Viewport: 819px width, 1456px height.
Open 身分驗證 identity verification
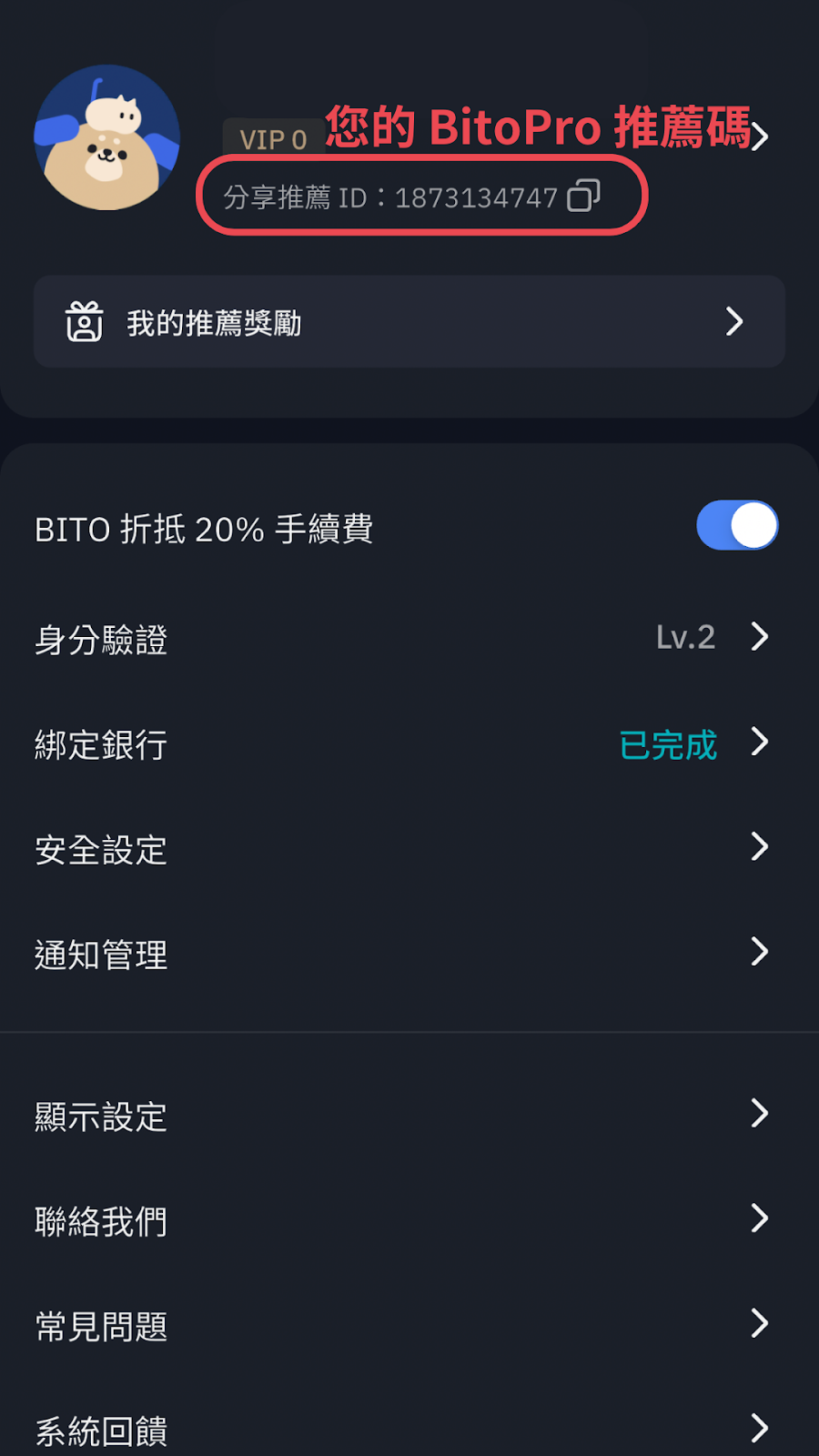(x=409, y=639)
